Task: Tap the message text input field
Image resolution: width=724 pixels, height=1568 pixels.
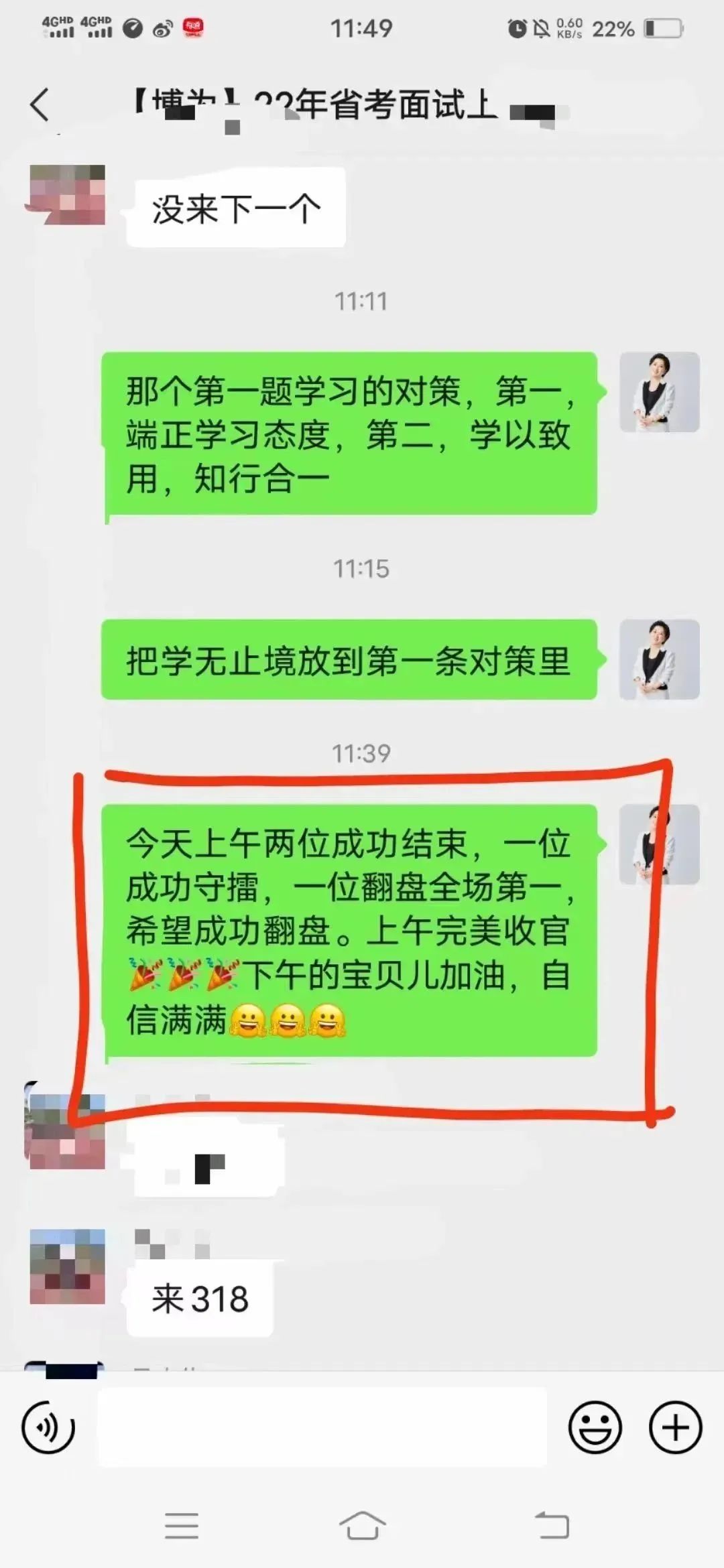Action: click(322, 1427)
